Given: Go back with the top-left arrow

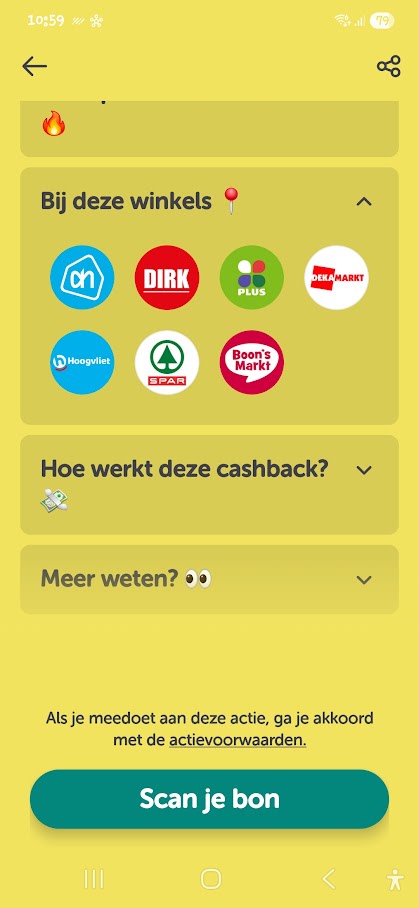Looking at the screenshot, I should pos(34,67).
